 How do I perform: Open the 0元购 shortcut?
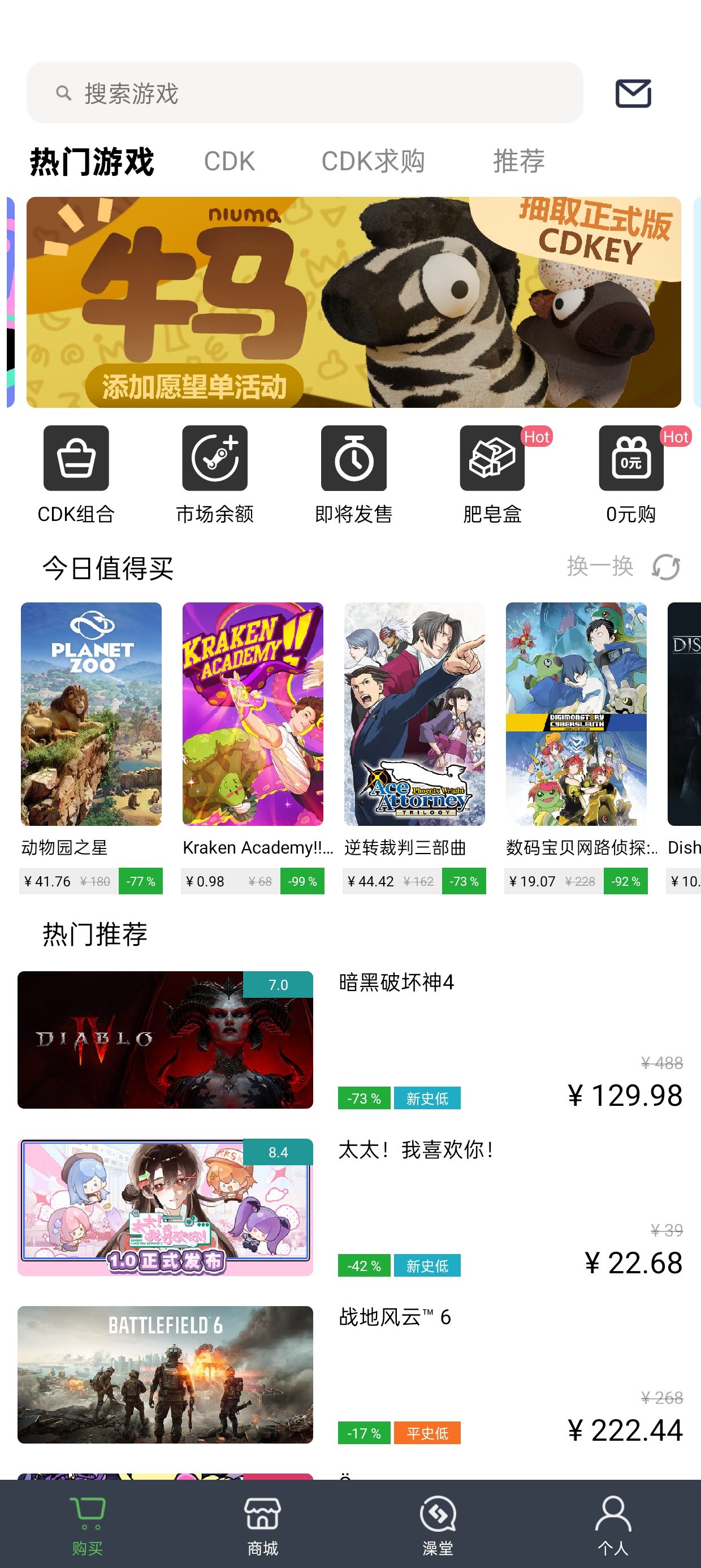(631, 474)
